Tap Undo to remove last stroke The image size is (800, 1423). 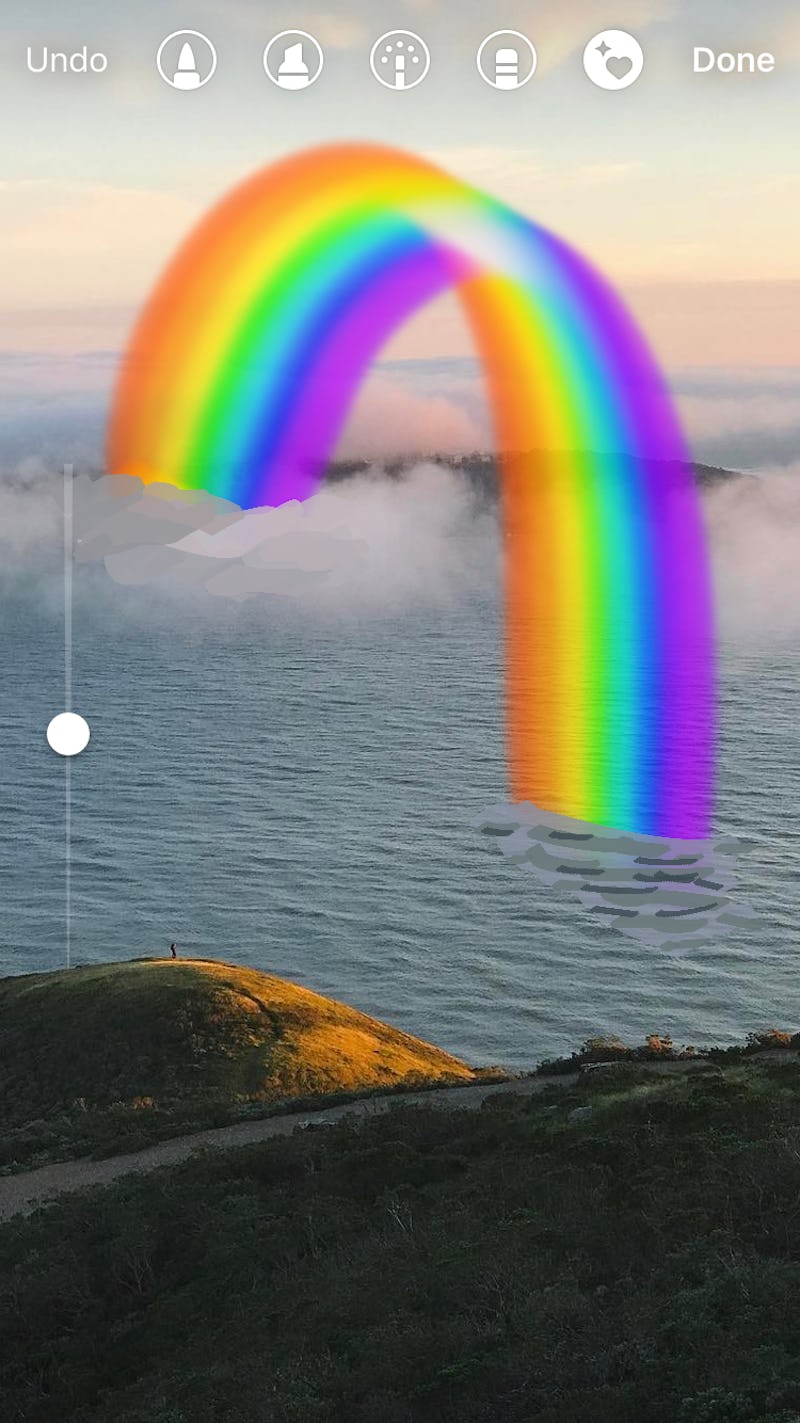tap(67, 60)
